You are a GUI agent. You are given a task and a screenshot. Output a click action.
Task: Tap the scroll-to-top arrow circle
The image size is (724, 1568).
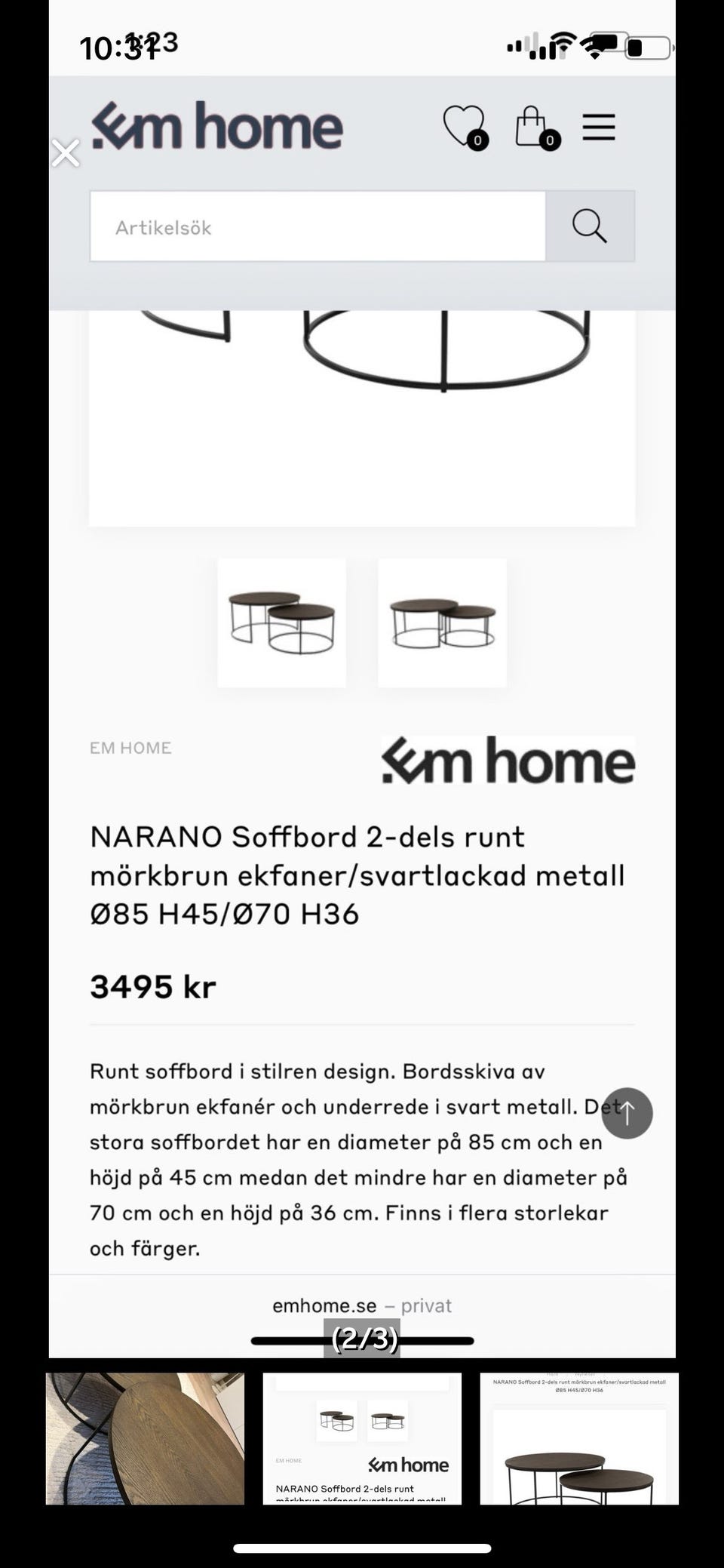(x=627, y=1115)
